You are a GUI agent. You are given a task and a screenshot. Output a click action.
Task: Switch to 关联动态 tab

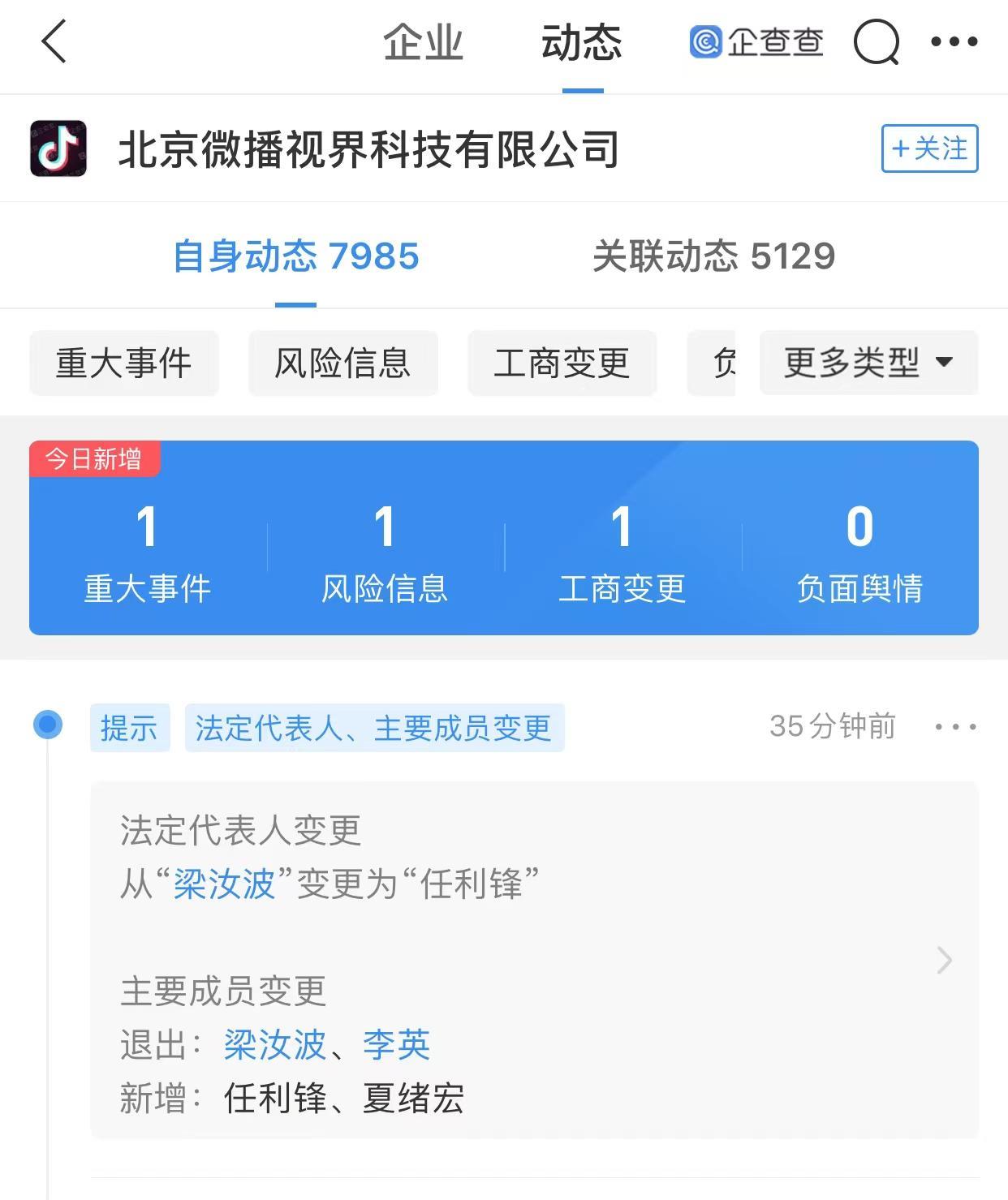click(713, 256)
